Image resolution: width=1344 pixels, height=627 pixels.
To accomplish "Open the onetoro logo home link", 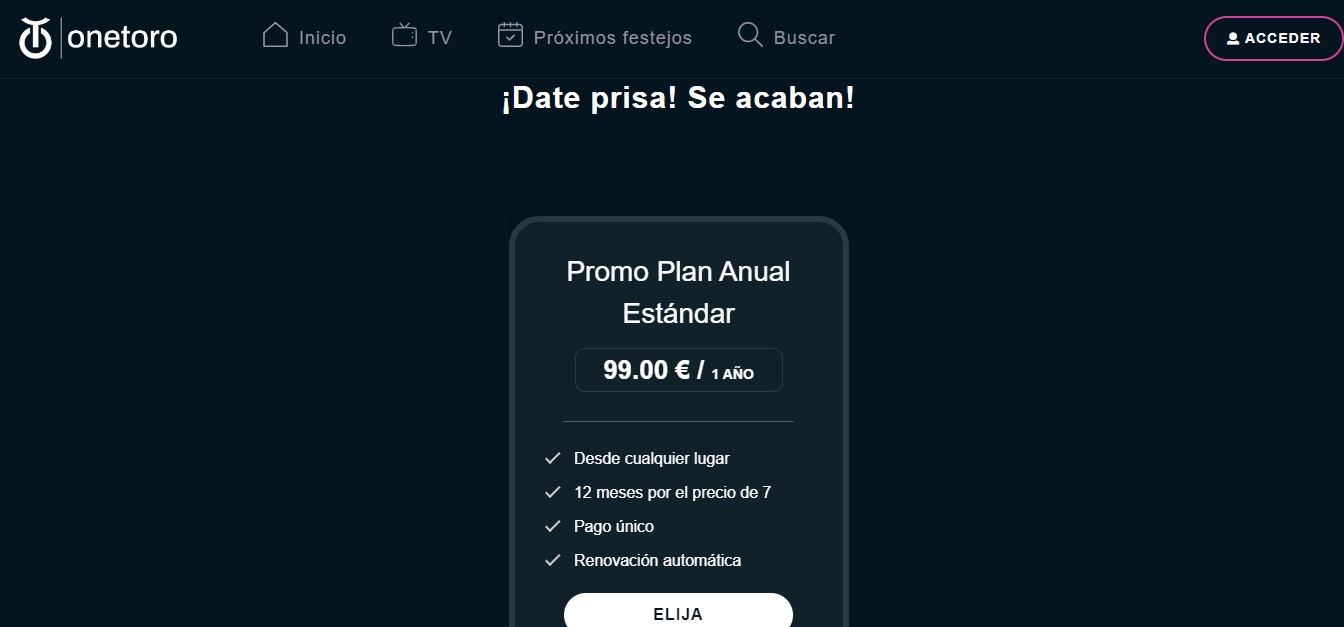I will coord(98,38).
